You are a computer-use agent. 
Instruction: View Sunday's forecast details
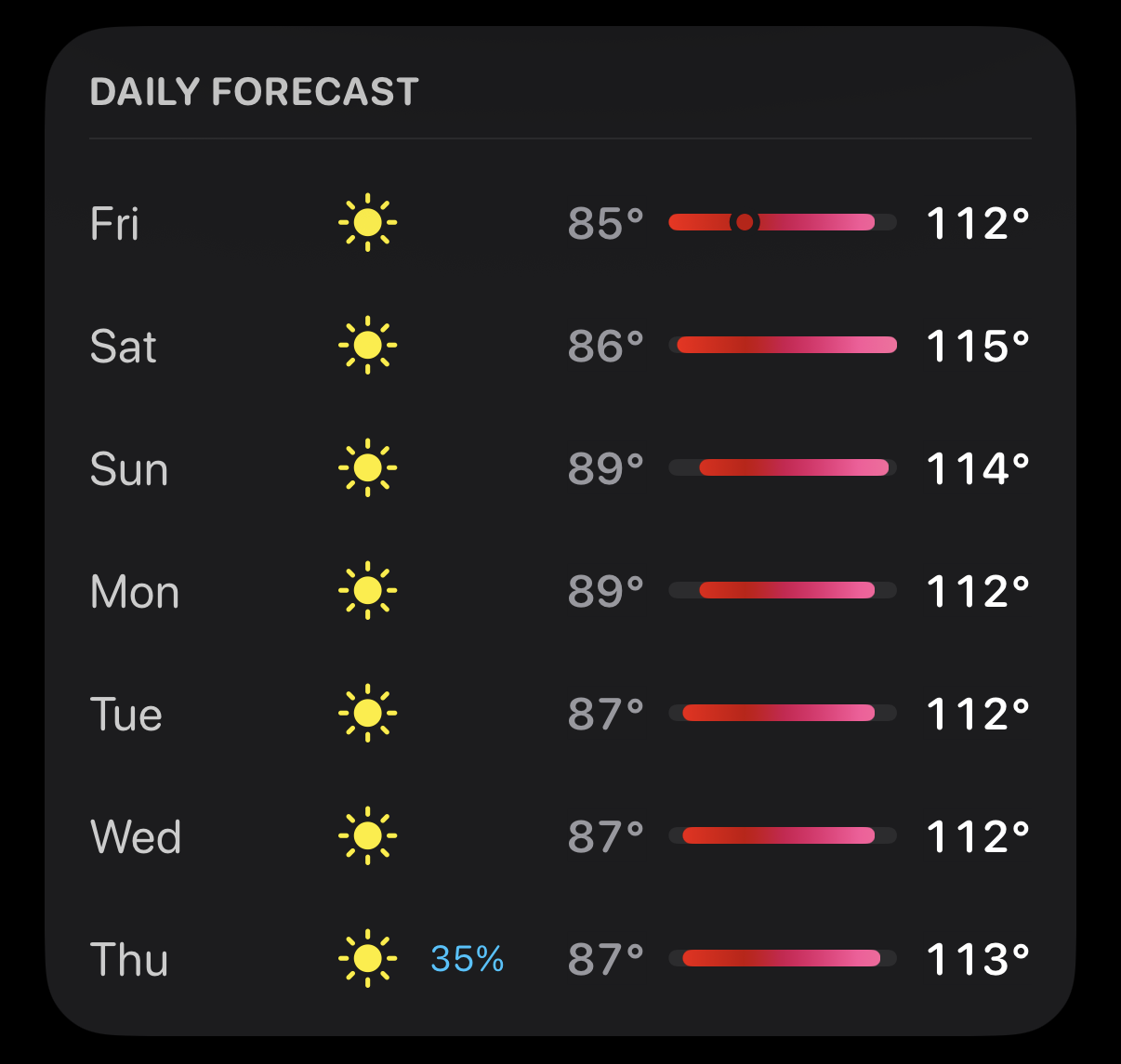tap(560, 468)
